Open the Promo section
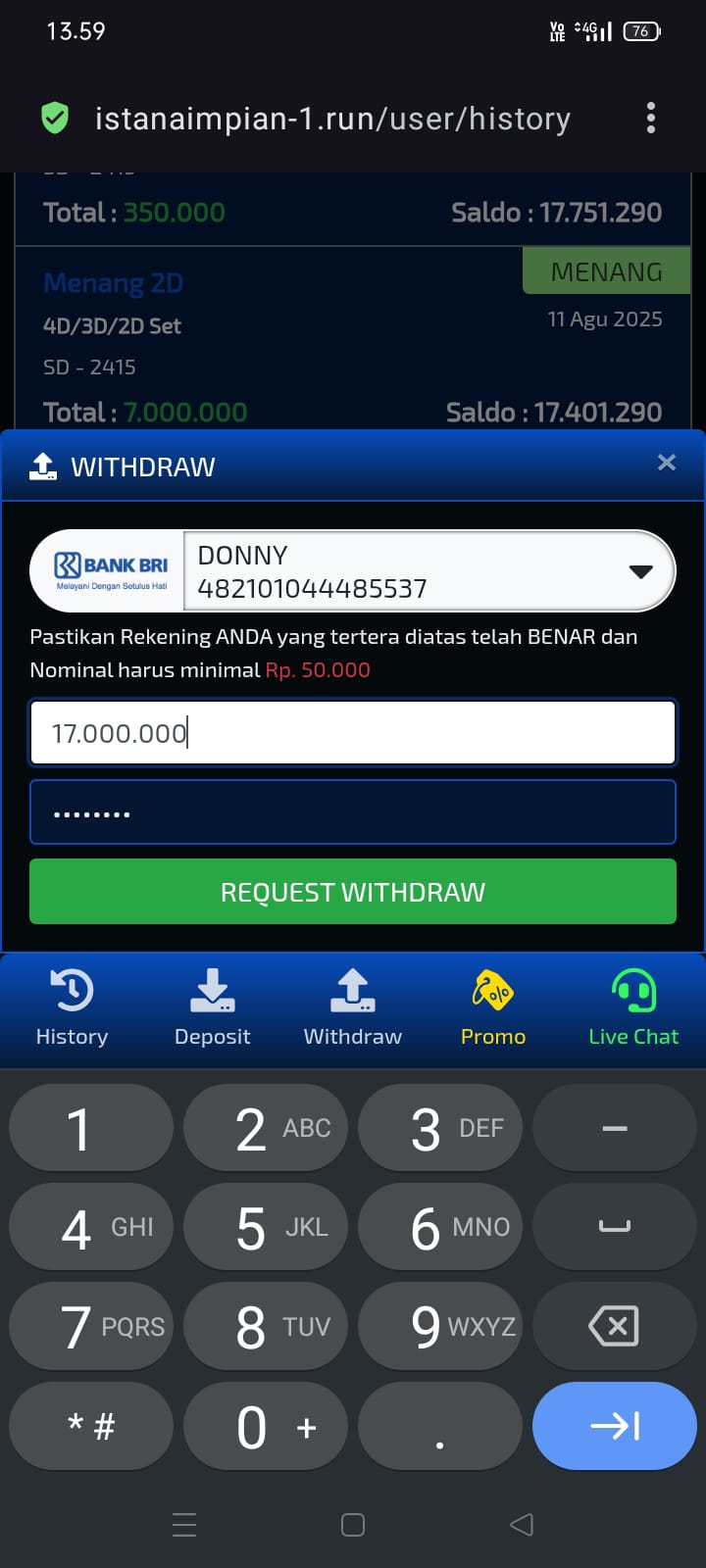Screen dimensions: 706x1568 493,1007
